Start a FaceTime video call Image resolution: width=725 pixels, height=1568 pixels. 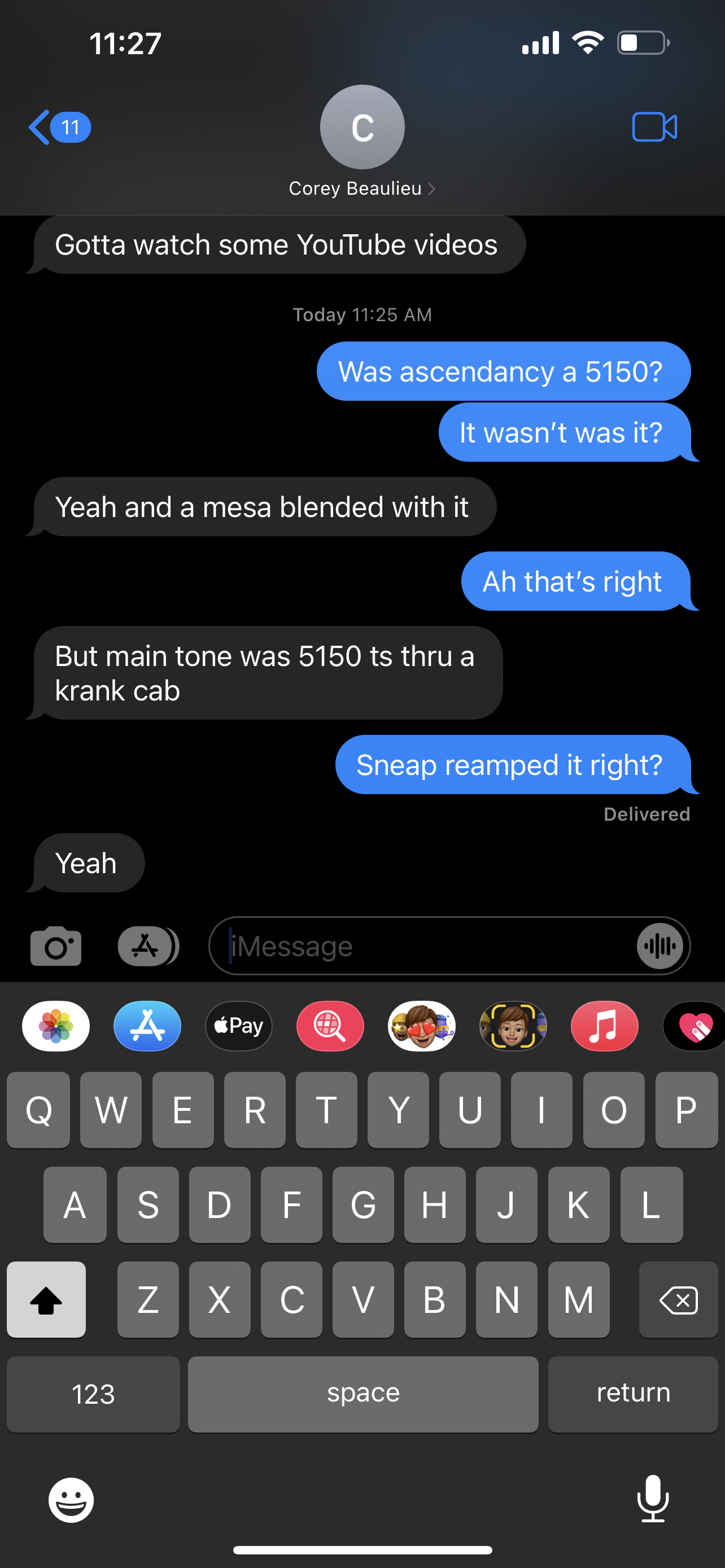coord(654,127)
